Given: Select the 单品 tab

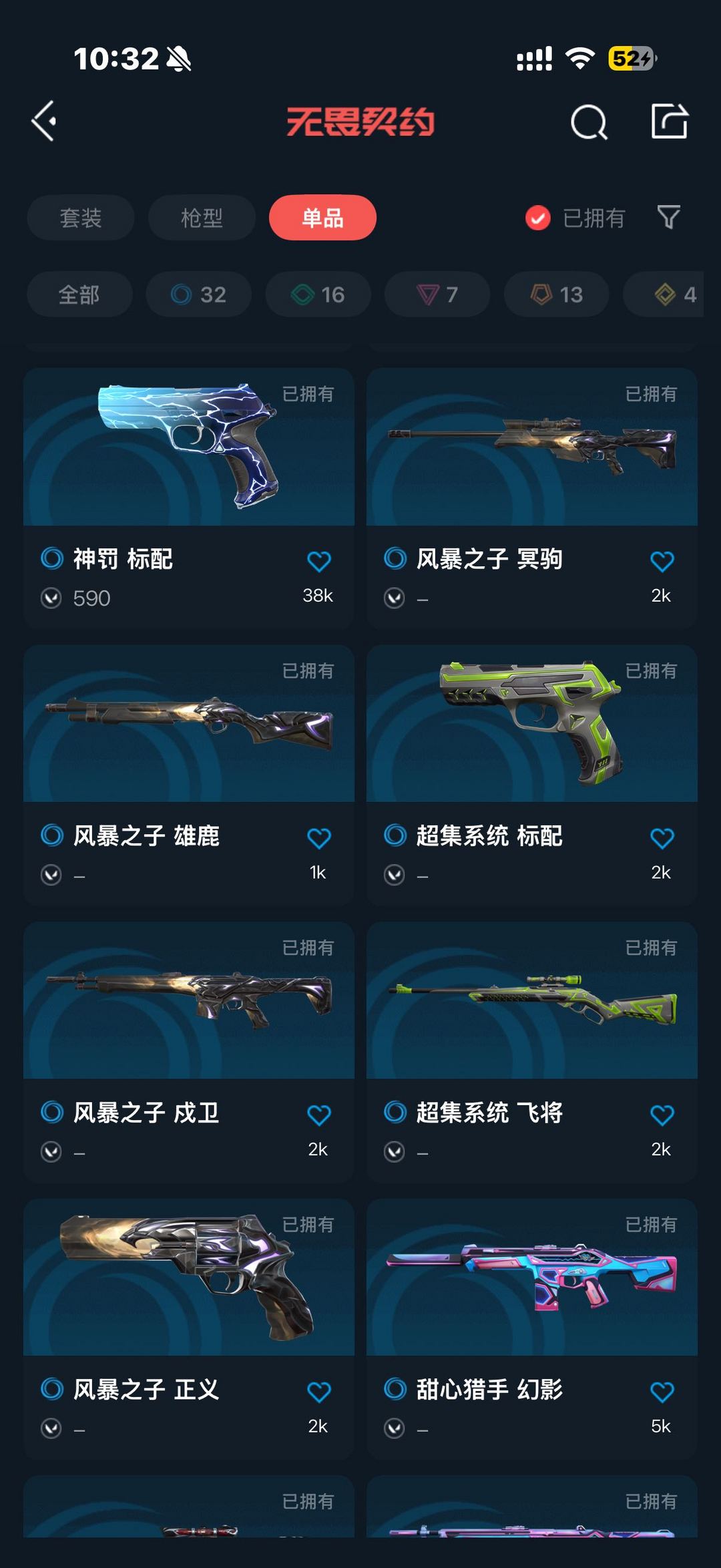Looking at the screenshot, I should [x=322, y=218].
